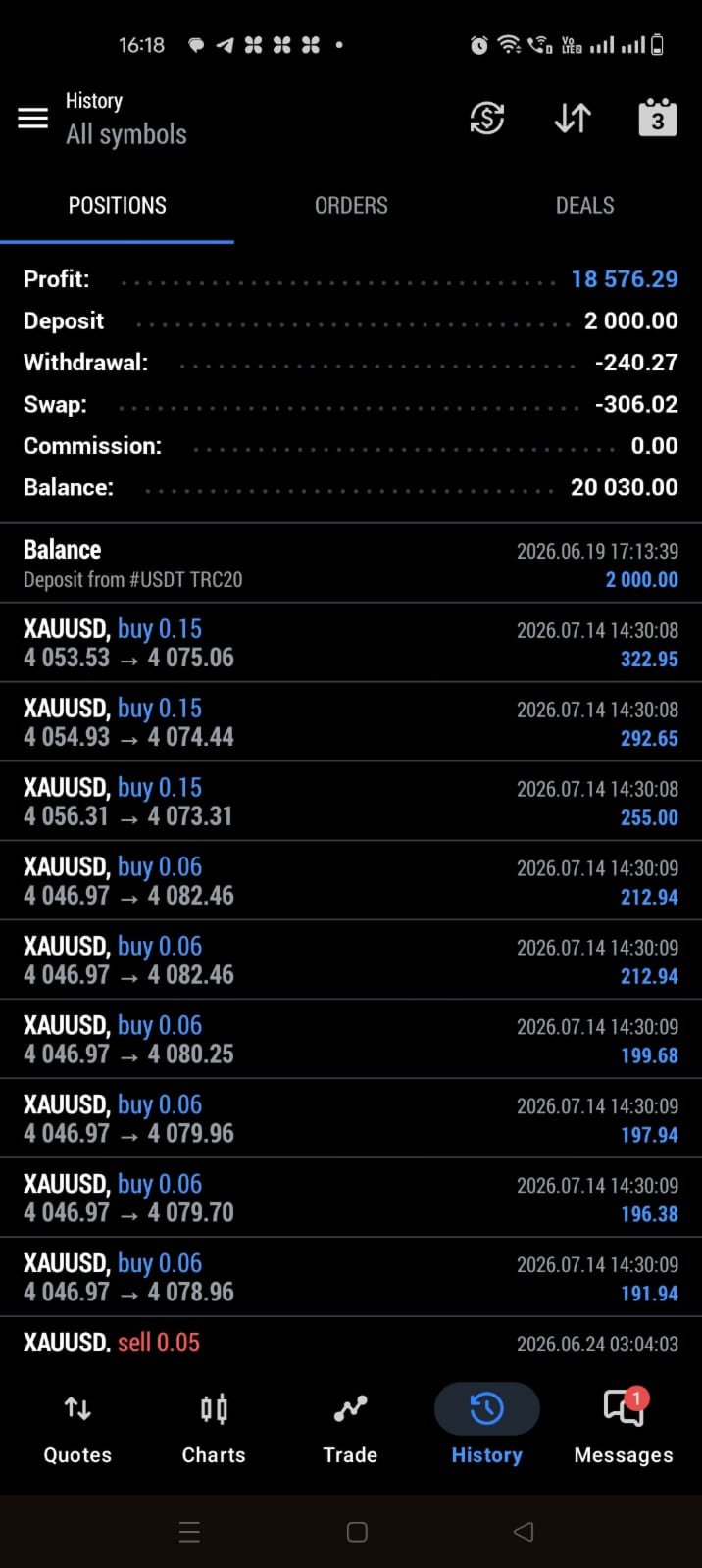Go to the Charts tab
Viewport: 702px width, 1568px height.
pos(214,1429)
